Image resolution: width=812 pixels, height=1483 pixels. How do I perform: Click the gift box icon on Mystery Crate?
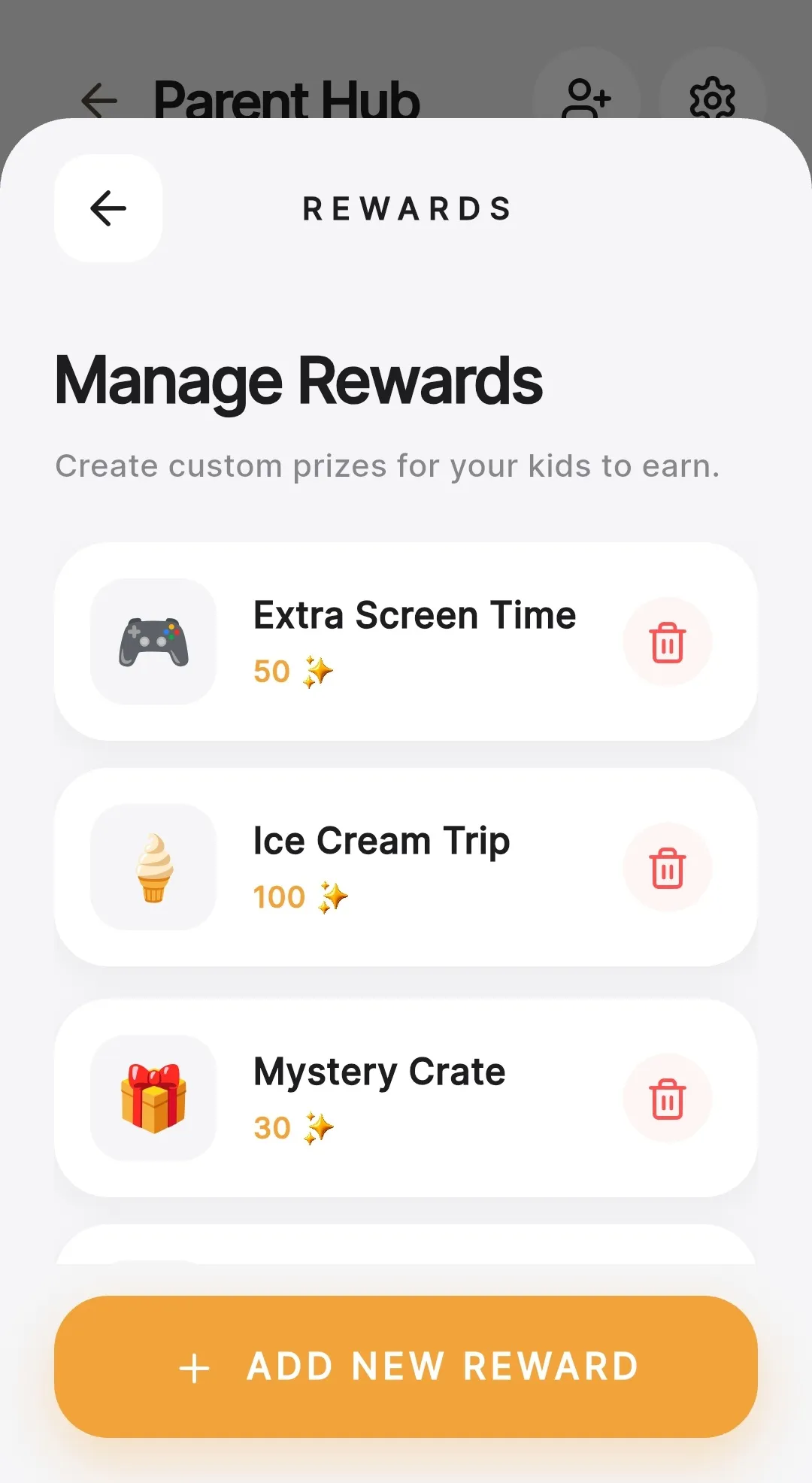pyautogui.click(x=153, y=1099)
